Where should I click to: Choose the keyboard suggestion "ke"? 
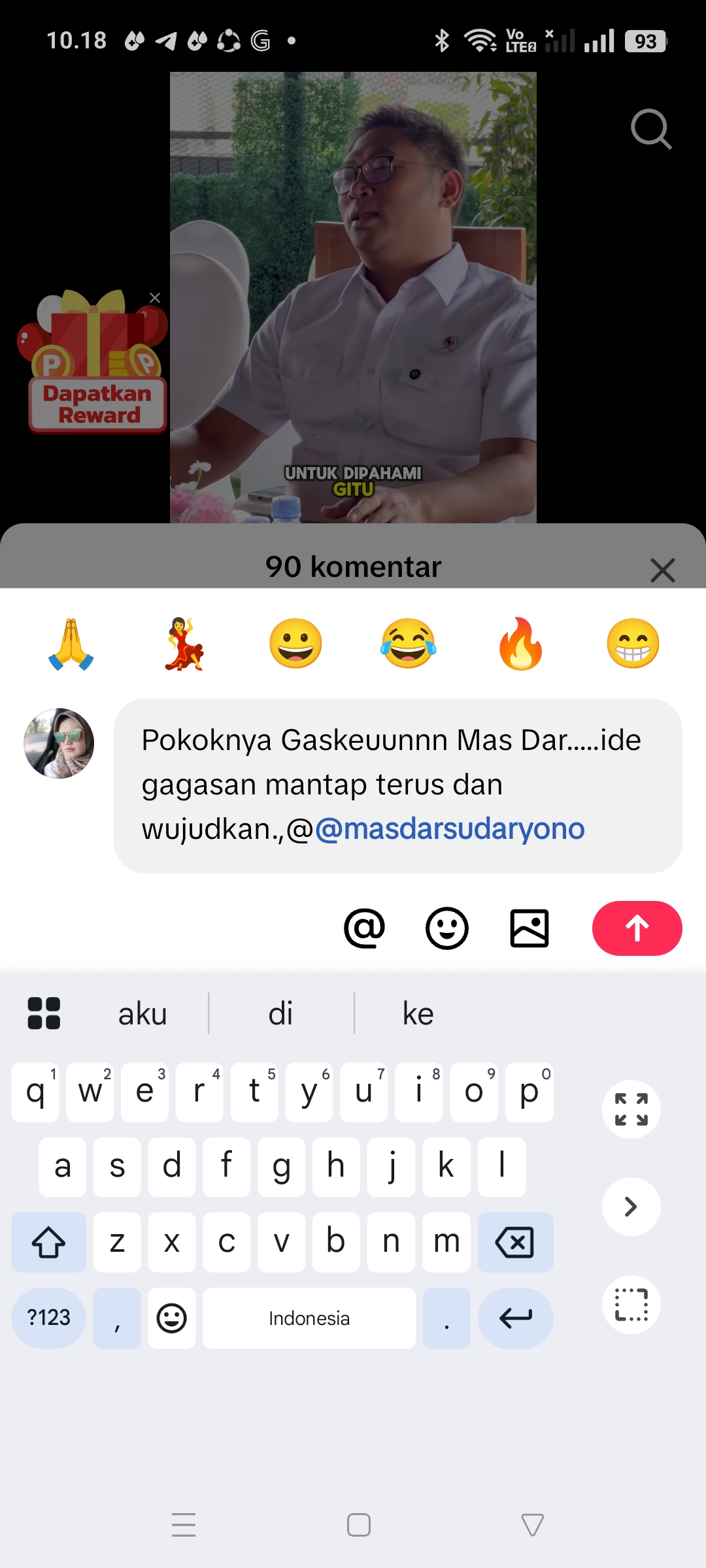[x=418, y=1014]
